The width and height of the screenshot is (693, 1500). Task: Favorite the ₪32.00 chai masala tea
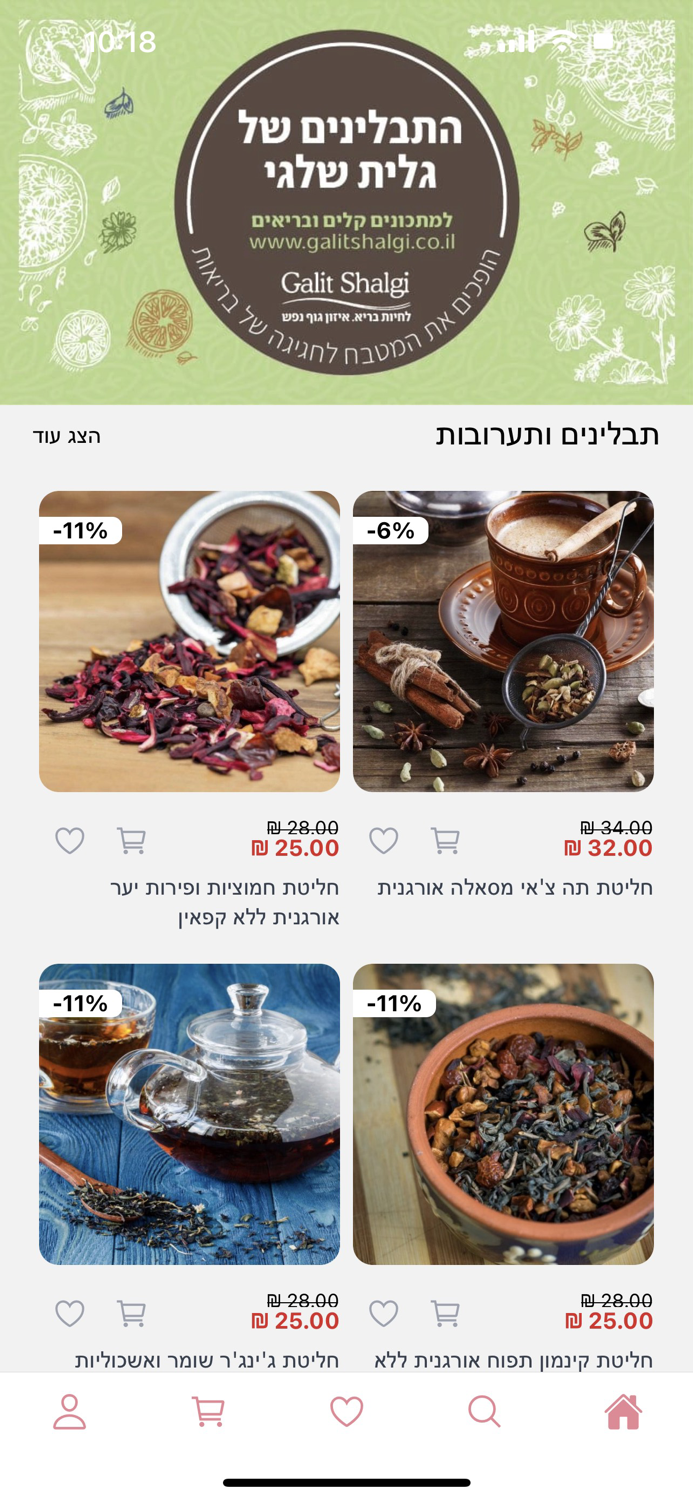coord(384,841)
